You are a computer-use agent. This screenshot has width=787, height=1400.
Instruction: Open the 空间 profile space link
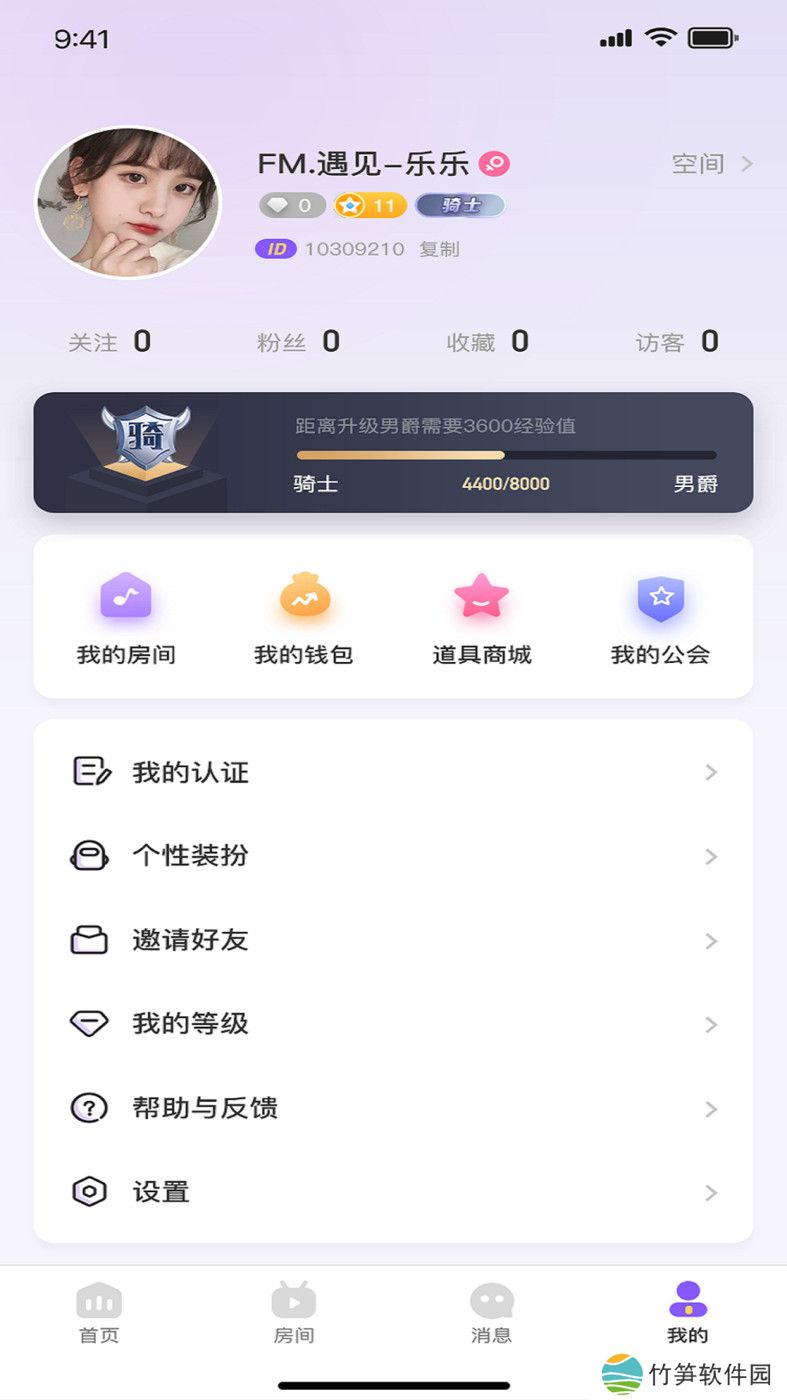(711, 164)
